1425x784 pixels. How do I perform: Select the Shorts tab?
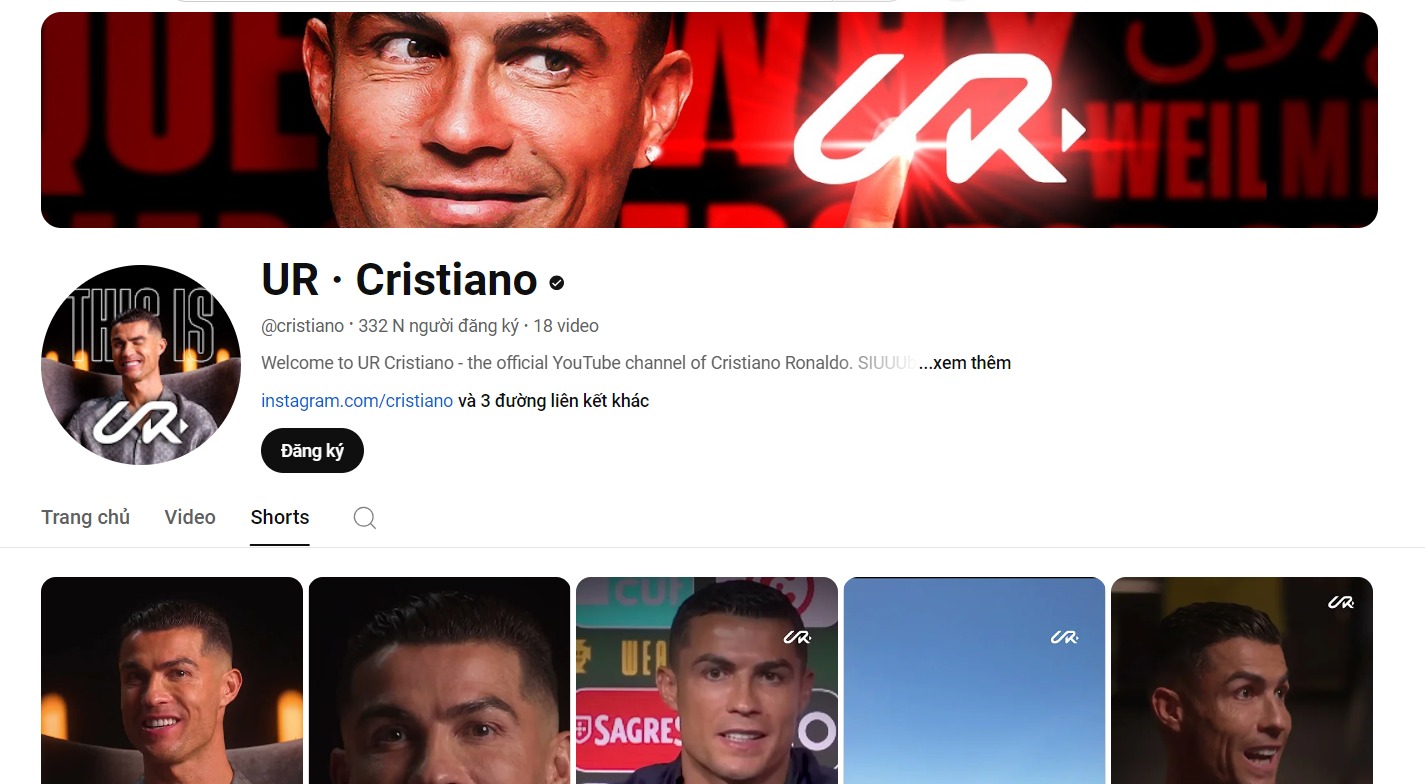(280, 517)
